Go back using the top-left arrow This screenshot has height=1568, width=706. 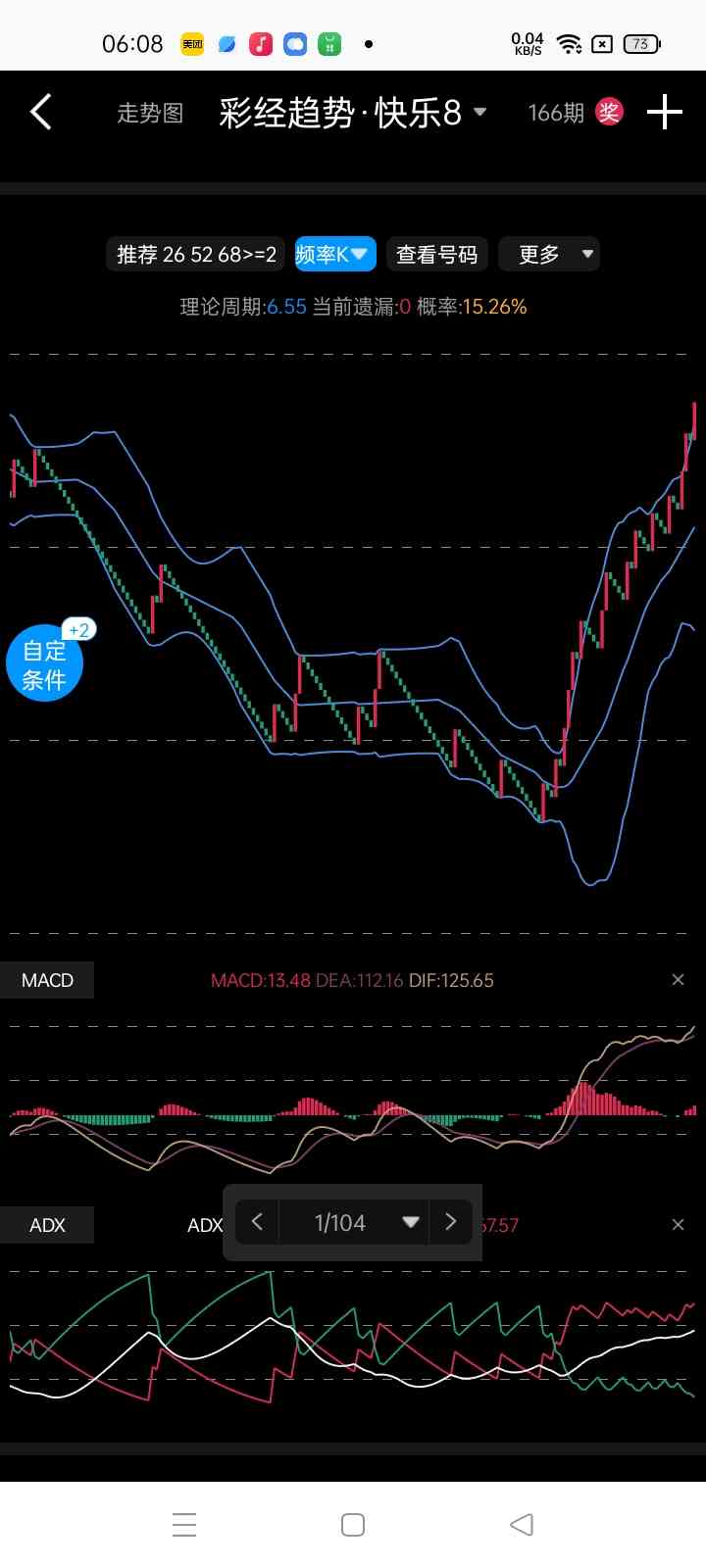pos(41,113)
